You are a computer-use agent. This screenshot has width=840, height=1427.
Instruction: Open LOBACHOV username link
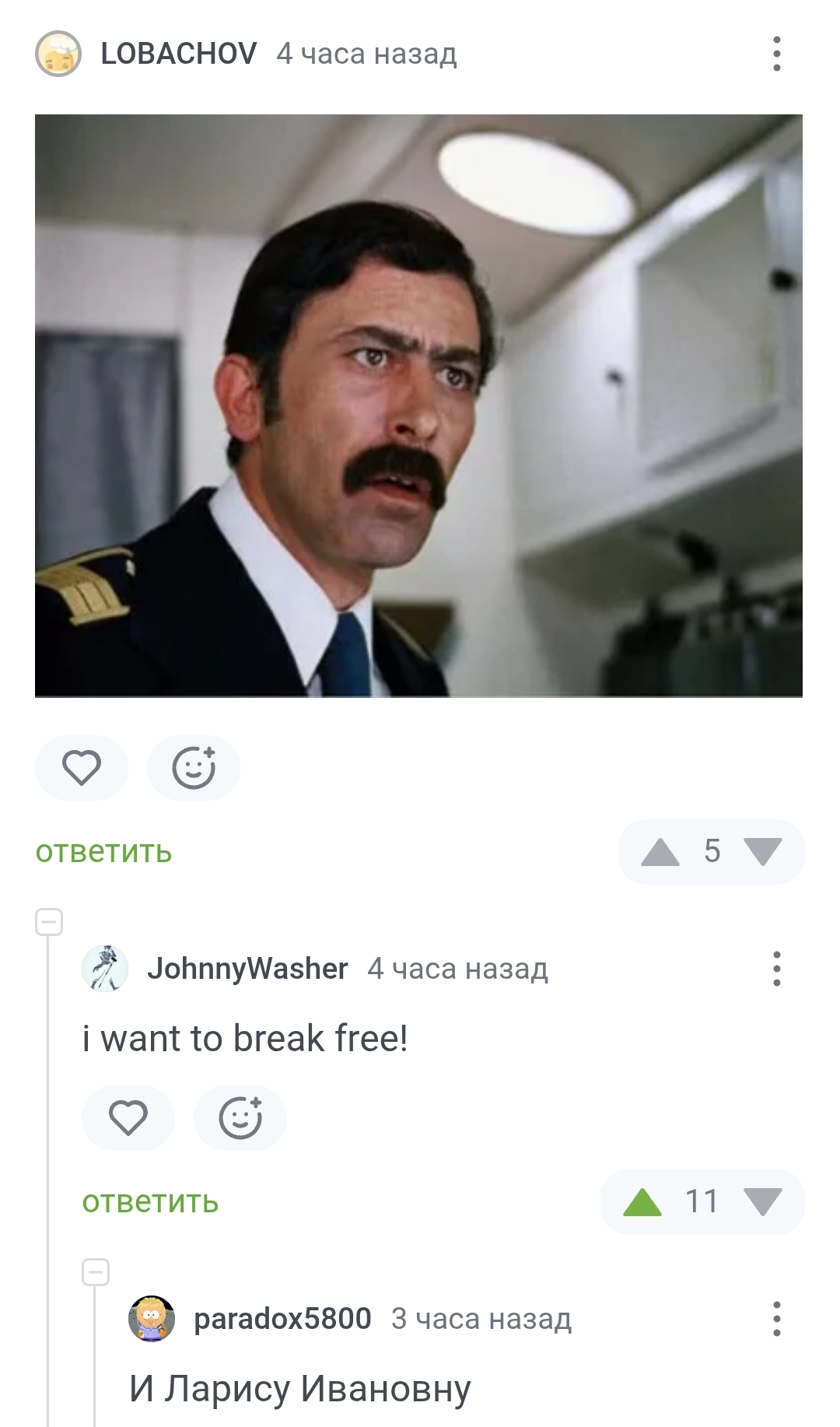[x=179, y=54]
